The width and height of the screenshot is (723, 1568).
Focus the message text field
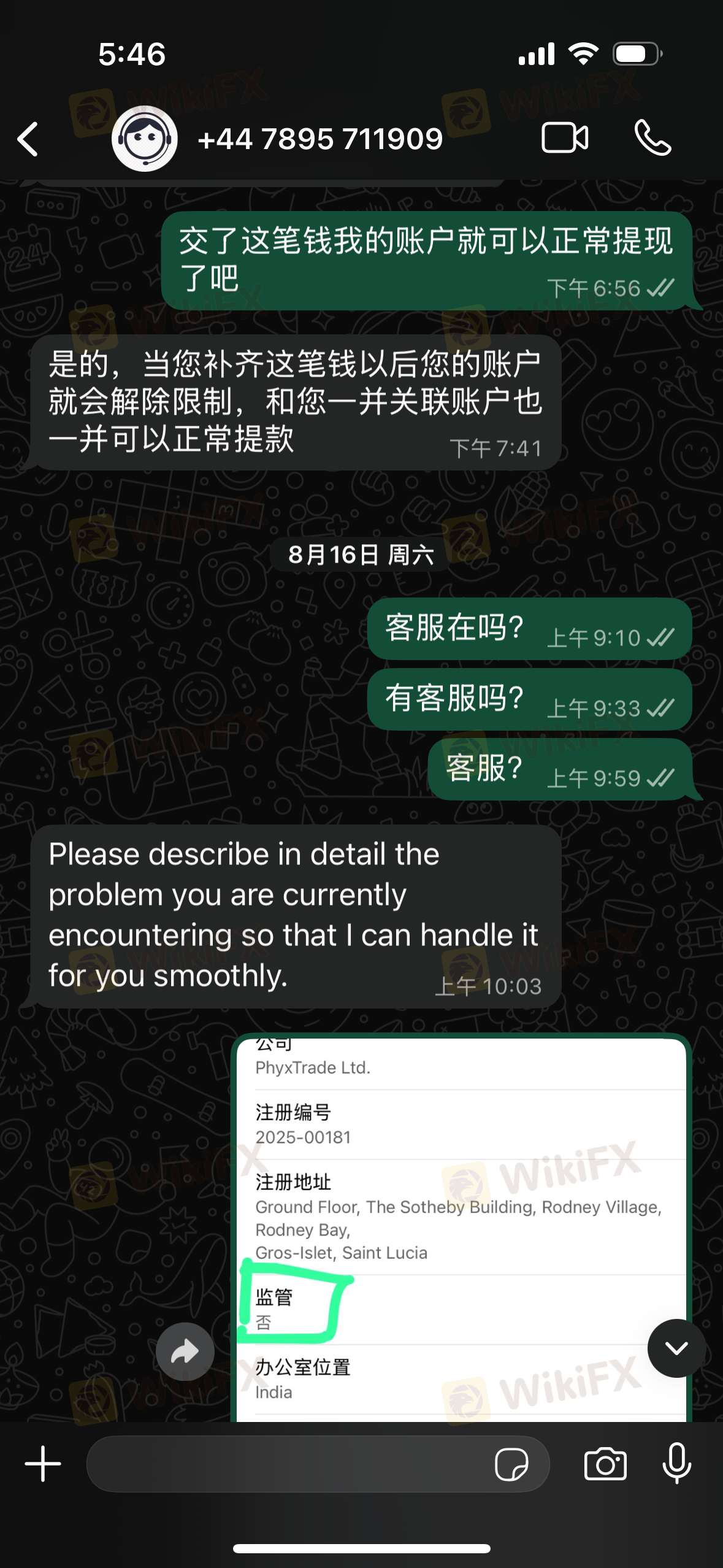coord(288,1464)
